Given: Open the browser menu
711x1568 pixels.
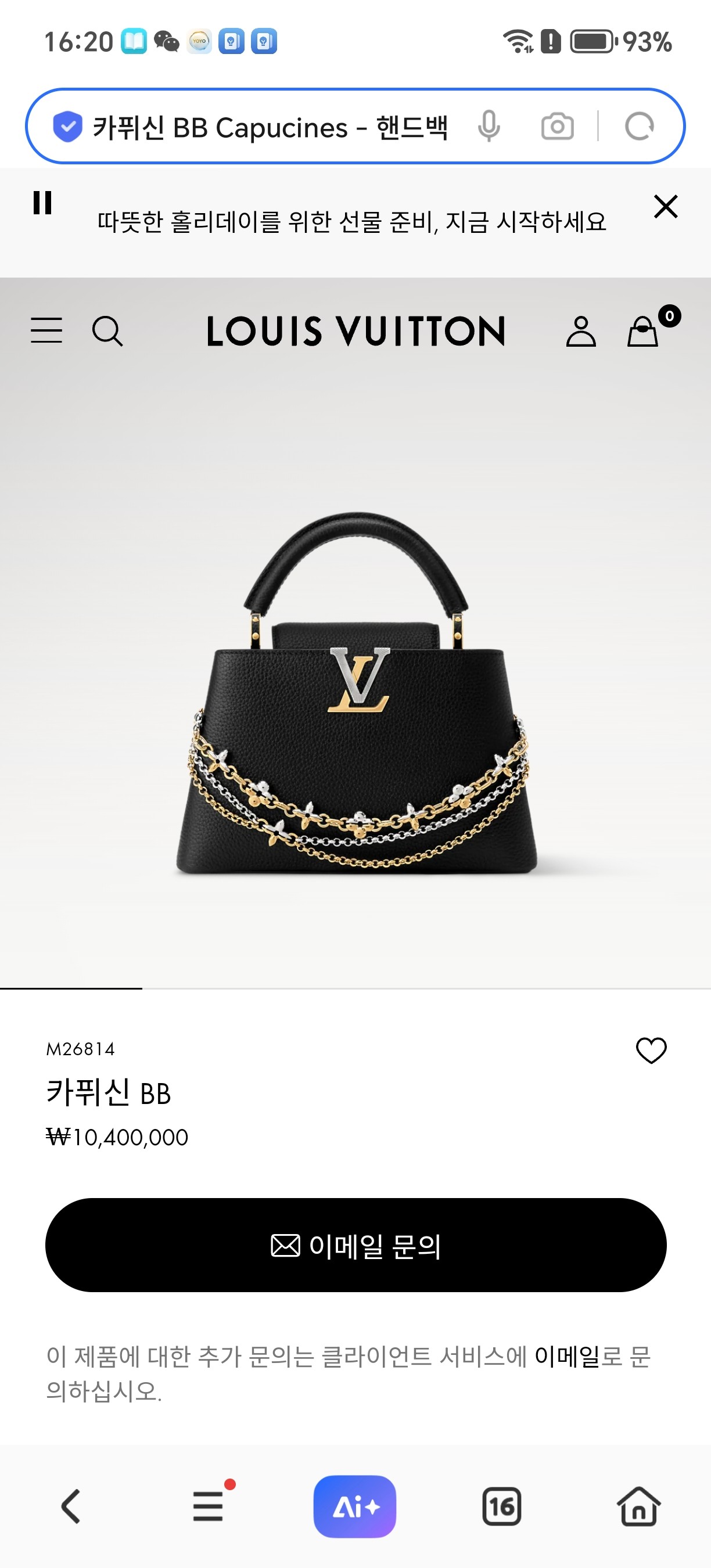Looking at the screenshot, I should pos(208,1506).
